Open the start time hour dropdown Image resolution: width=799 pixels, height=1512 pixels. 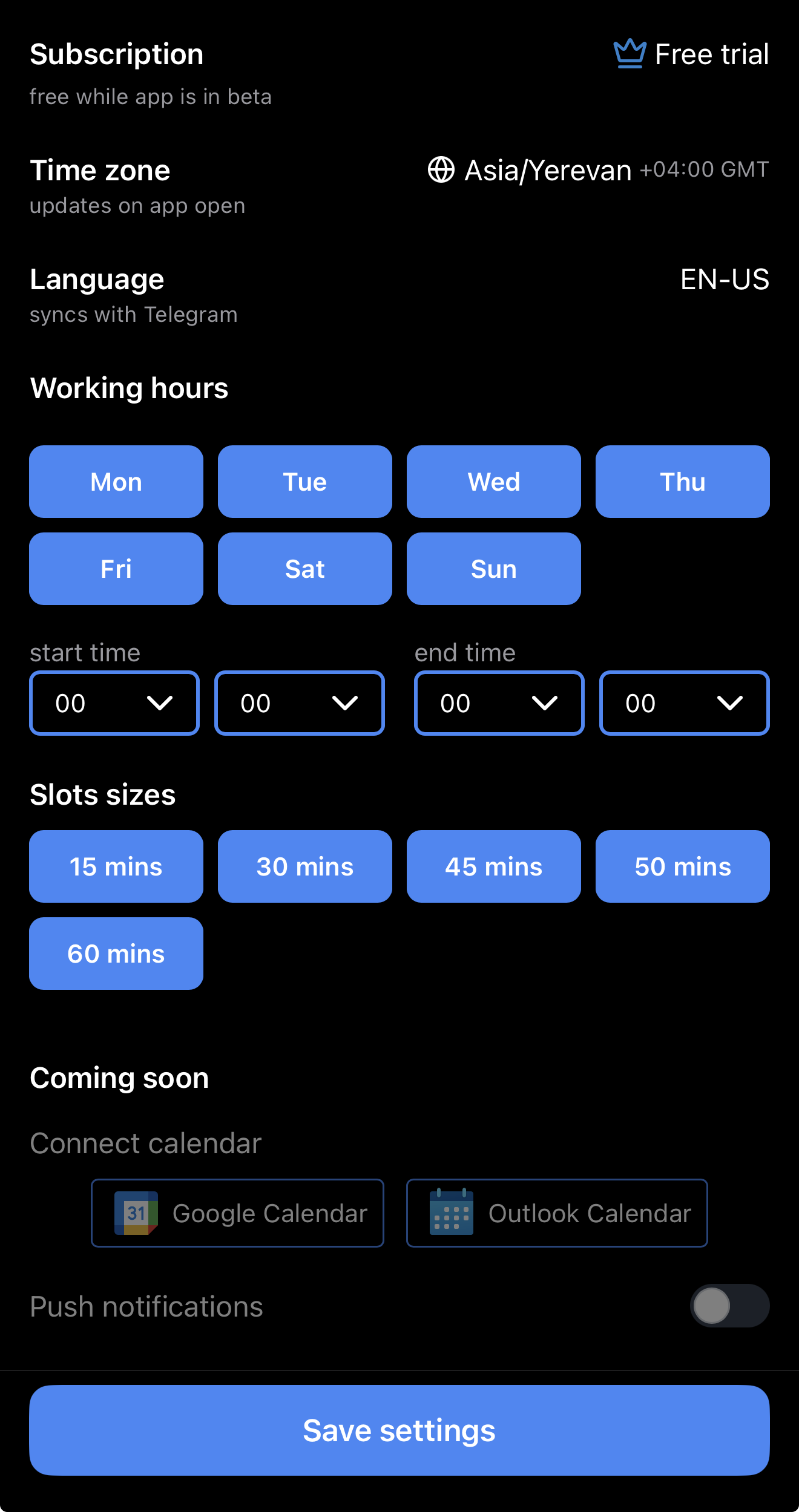coord(114,702)
